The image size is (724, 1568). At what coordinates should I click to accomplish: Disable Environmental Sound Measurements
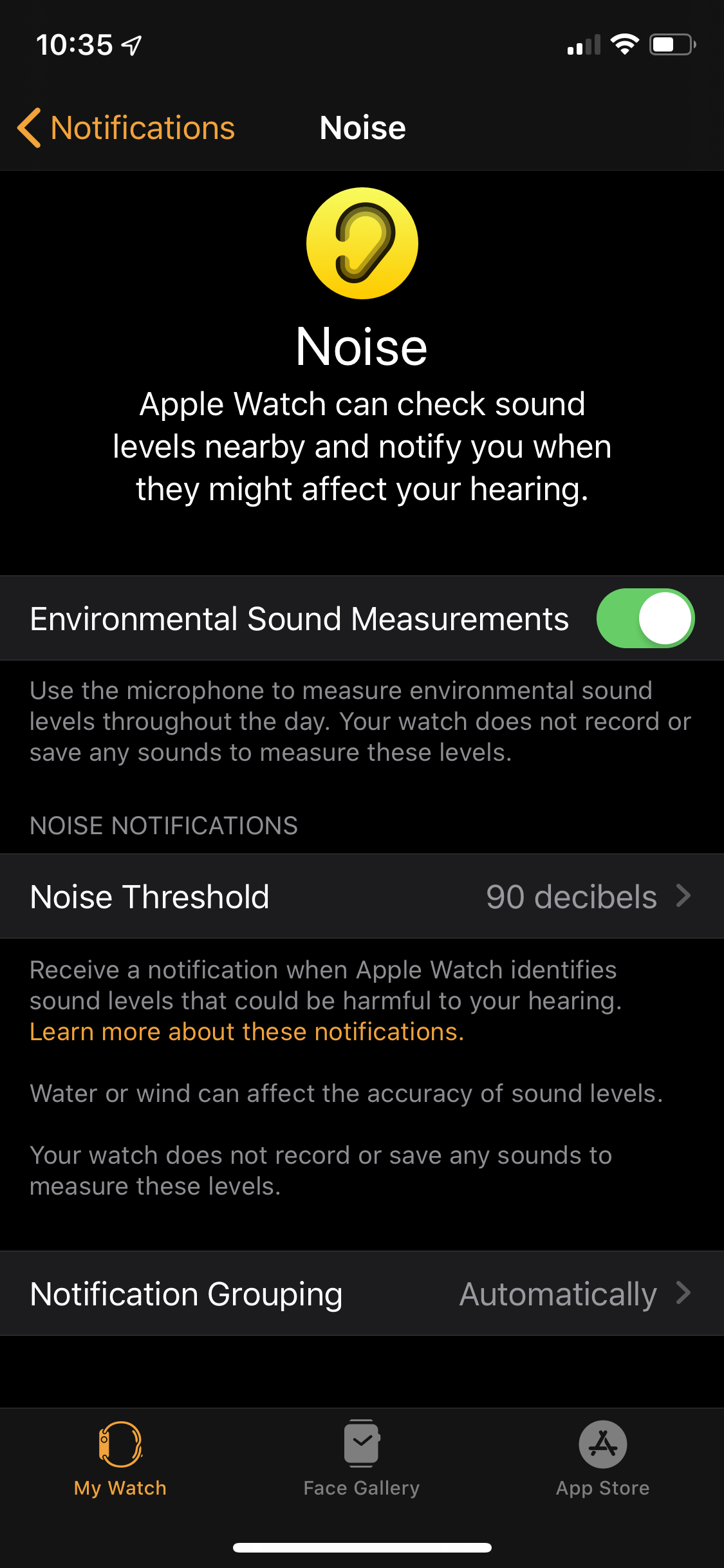(x=645, y=618)
